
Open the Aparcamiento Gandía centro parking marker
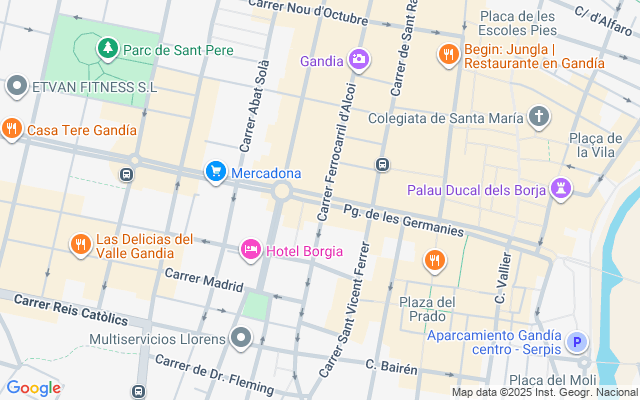coord(576,343)
